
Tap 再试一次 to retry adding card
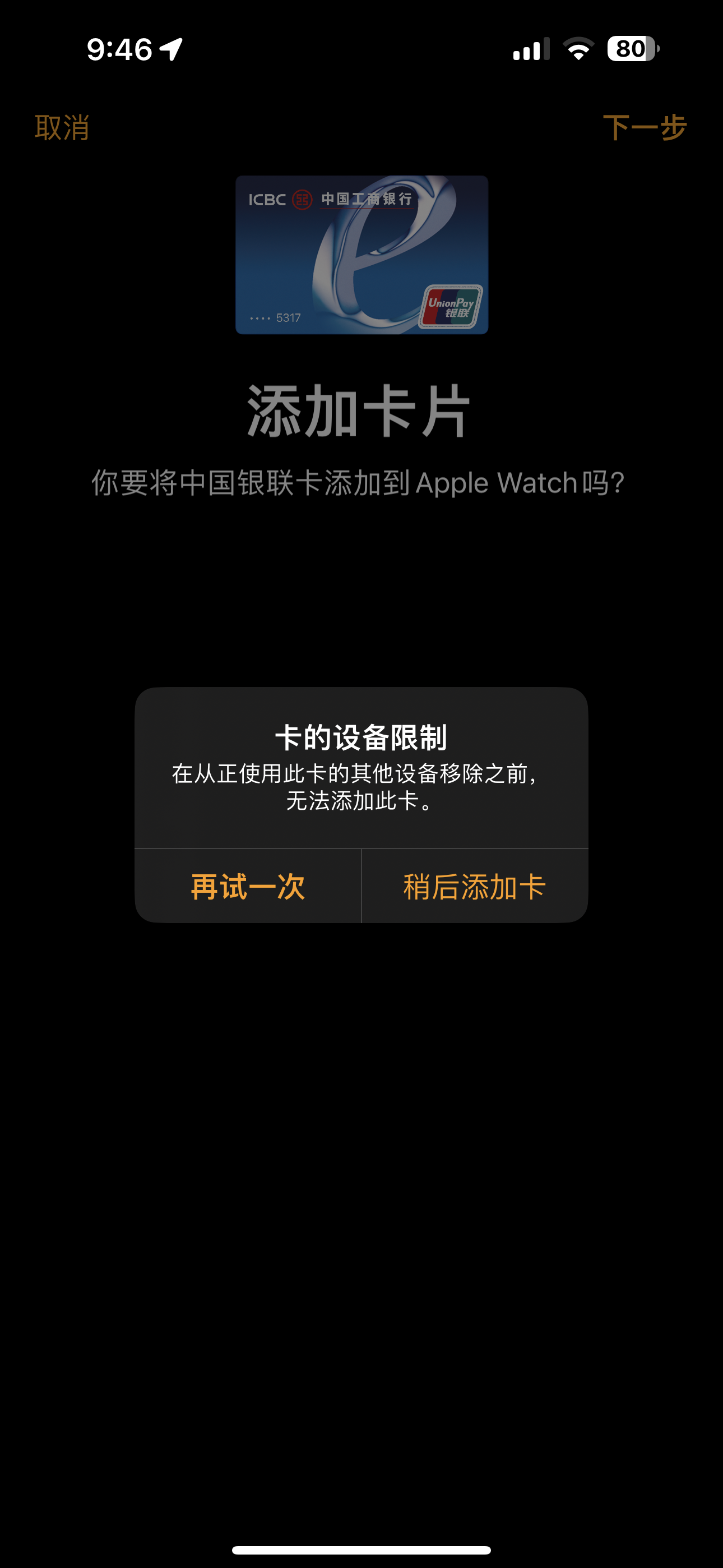coord(248,886)
